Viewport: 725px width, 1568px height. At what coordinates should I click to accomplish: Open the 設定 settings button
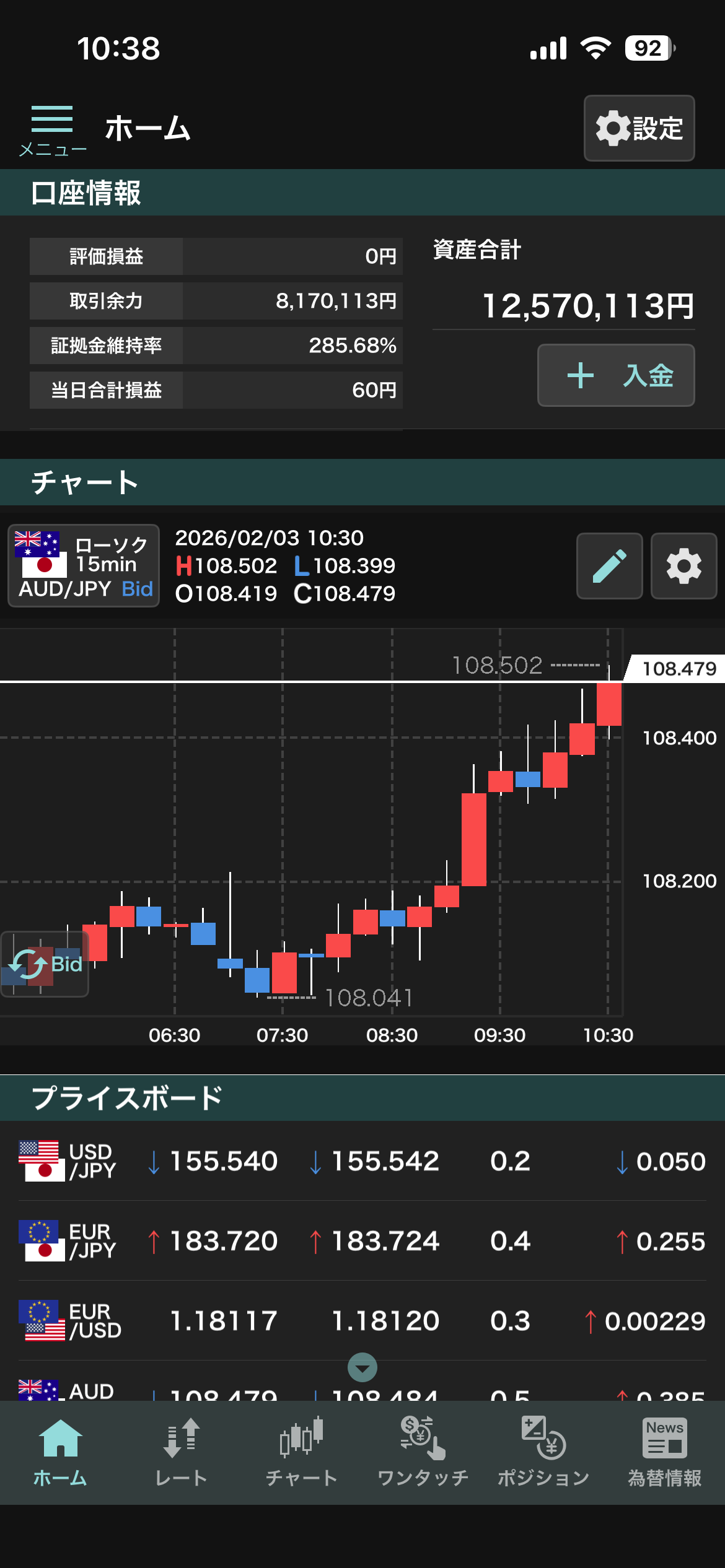pos(639,128)
